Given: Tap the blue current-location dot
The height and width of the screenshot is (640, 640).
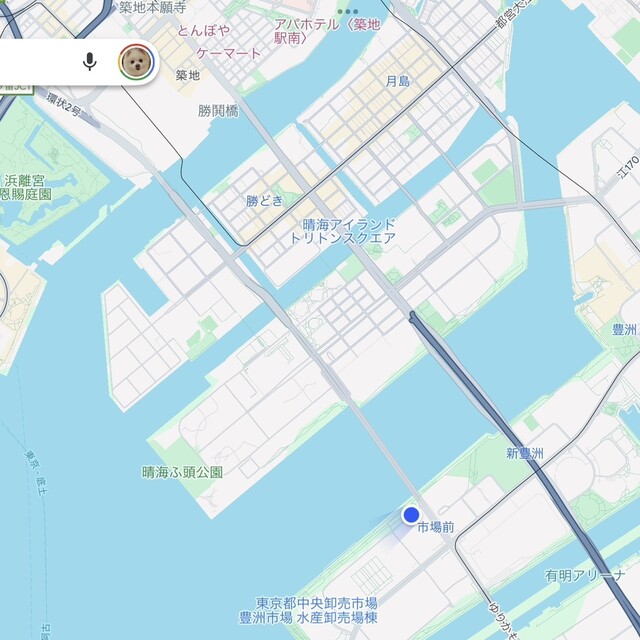Looking at the screenshot, I should tap(411, 515).
